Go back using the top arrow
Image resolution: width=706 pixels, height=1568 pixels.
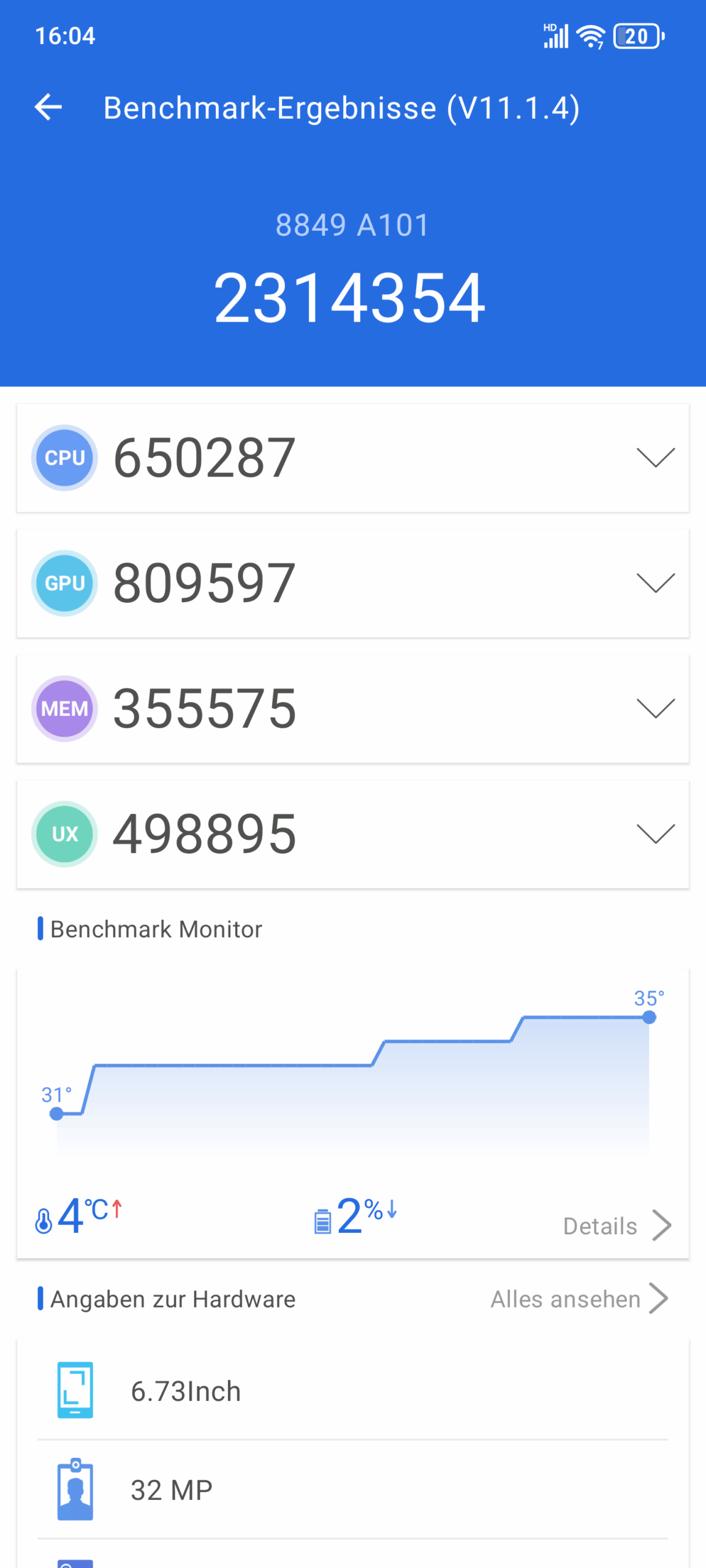pos(48,108)
